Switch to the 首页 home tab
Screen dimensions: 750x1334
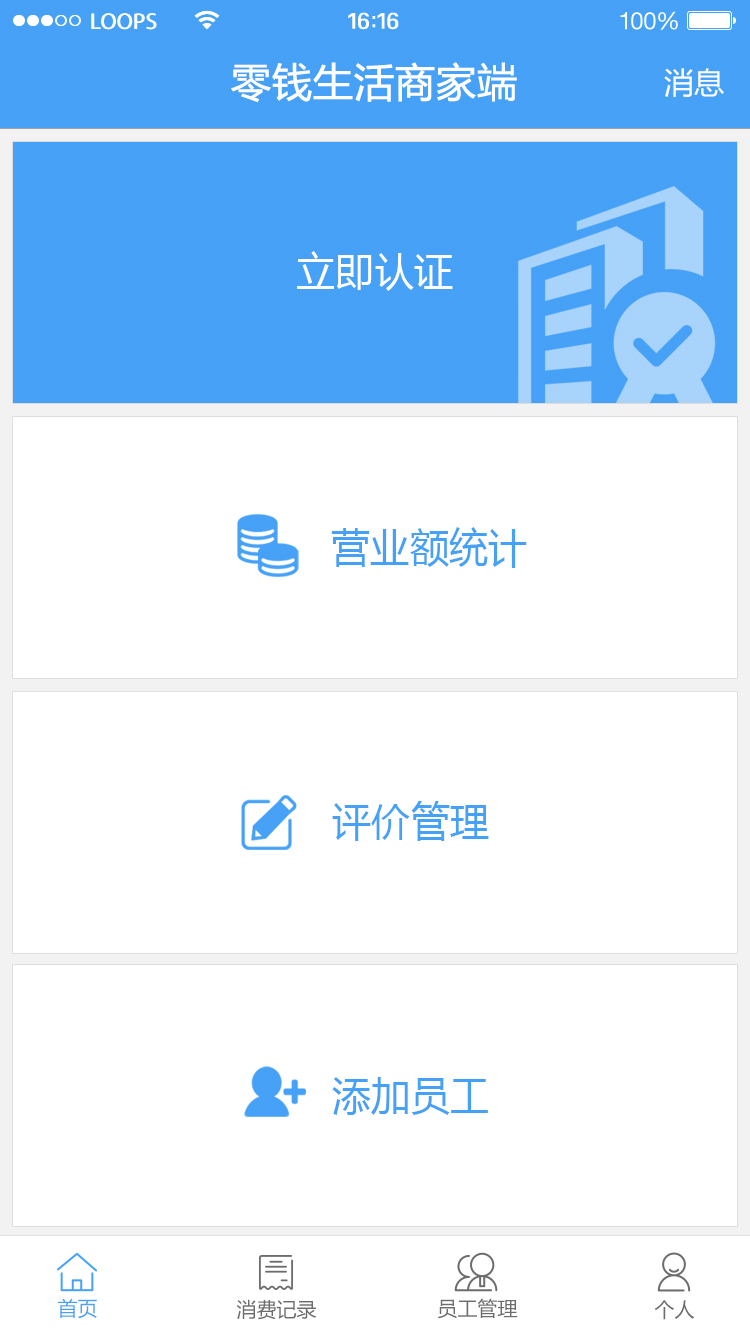click(x=77, y=1286)
